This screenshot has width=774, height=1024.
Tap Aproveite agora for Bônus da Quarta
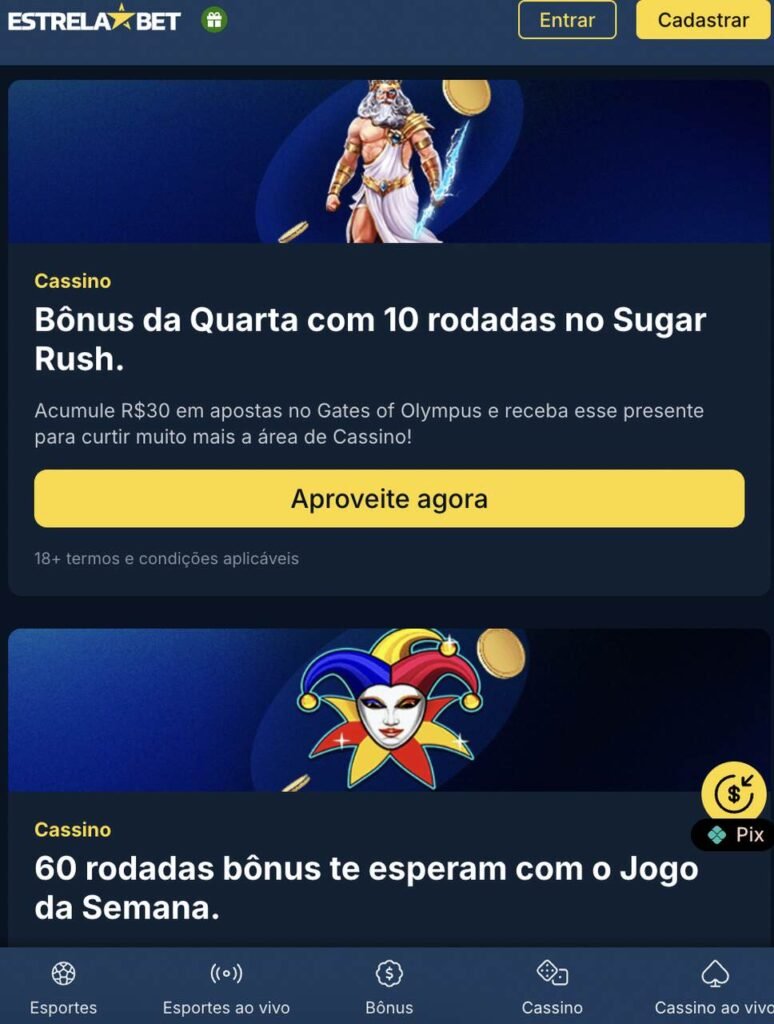click(389, 498)
